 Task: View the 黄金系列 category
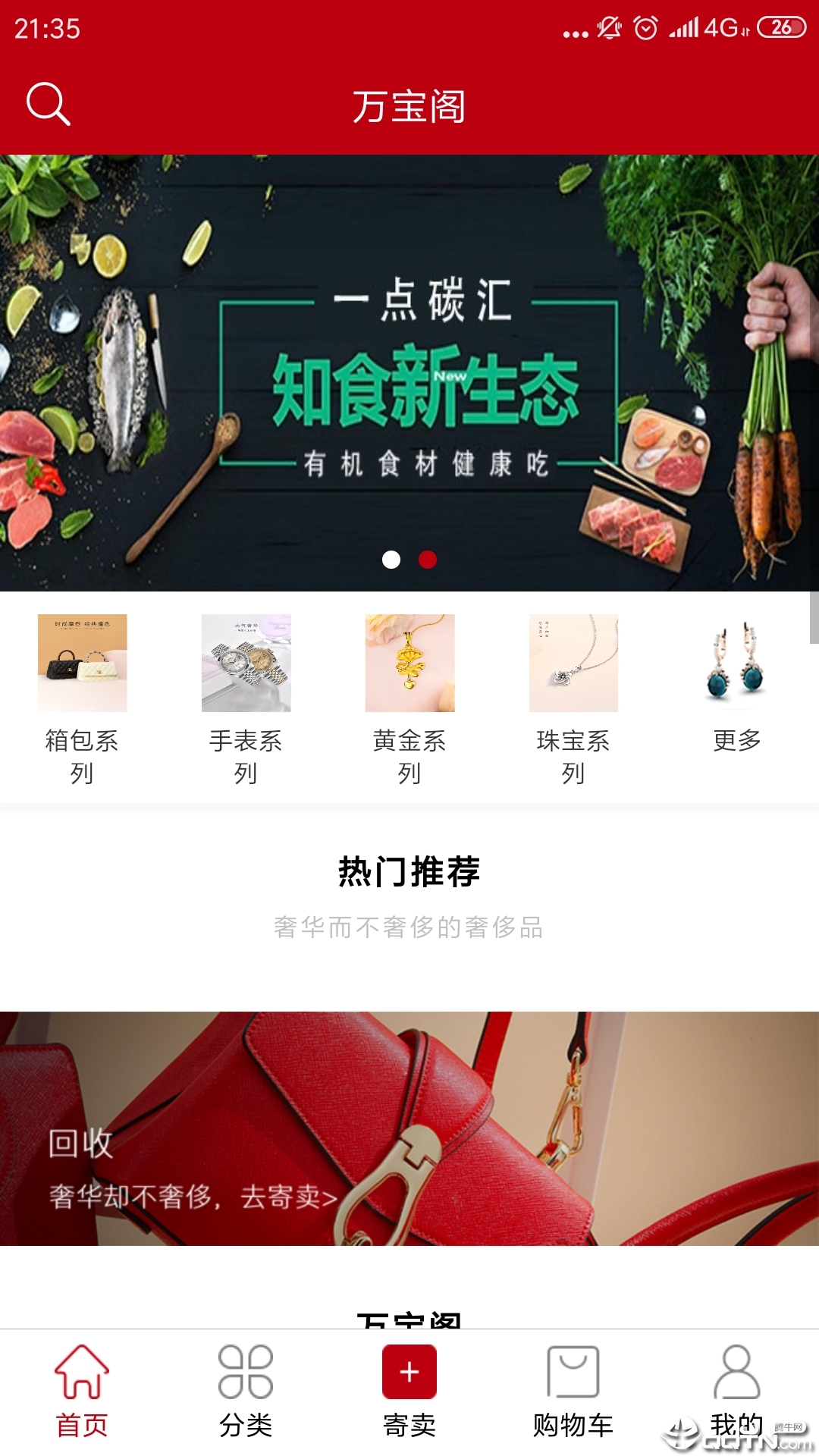pyautogui.click(x=409, y=698)
